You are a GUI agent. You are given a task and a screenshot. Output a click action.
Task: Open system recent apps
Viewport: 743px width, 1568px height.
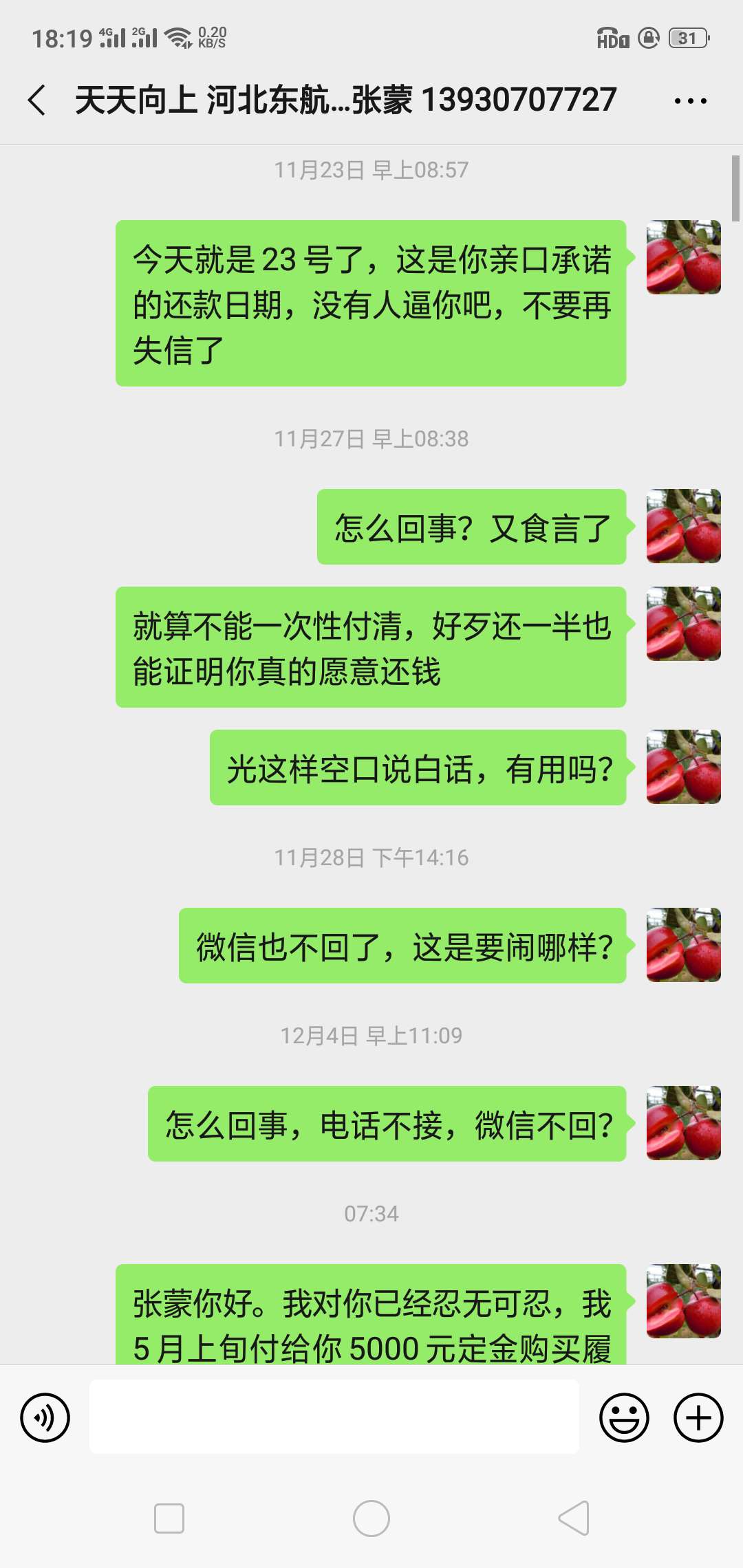click(x=169, y=1518)
